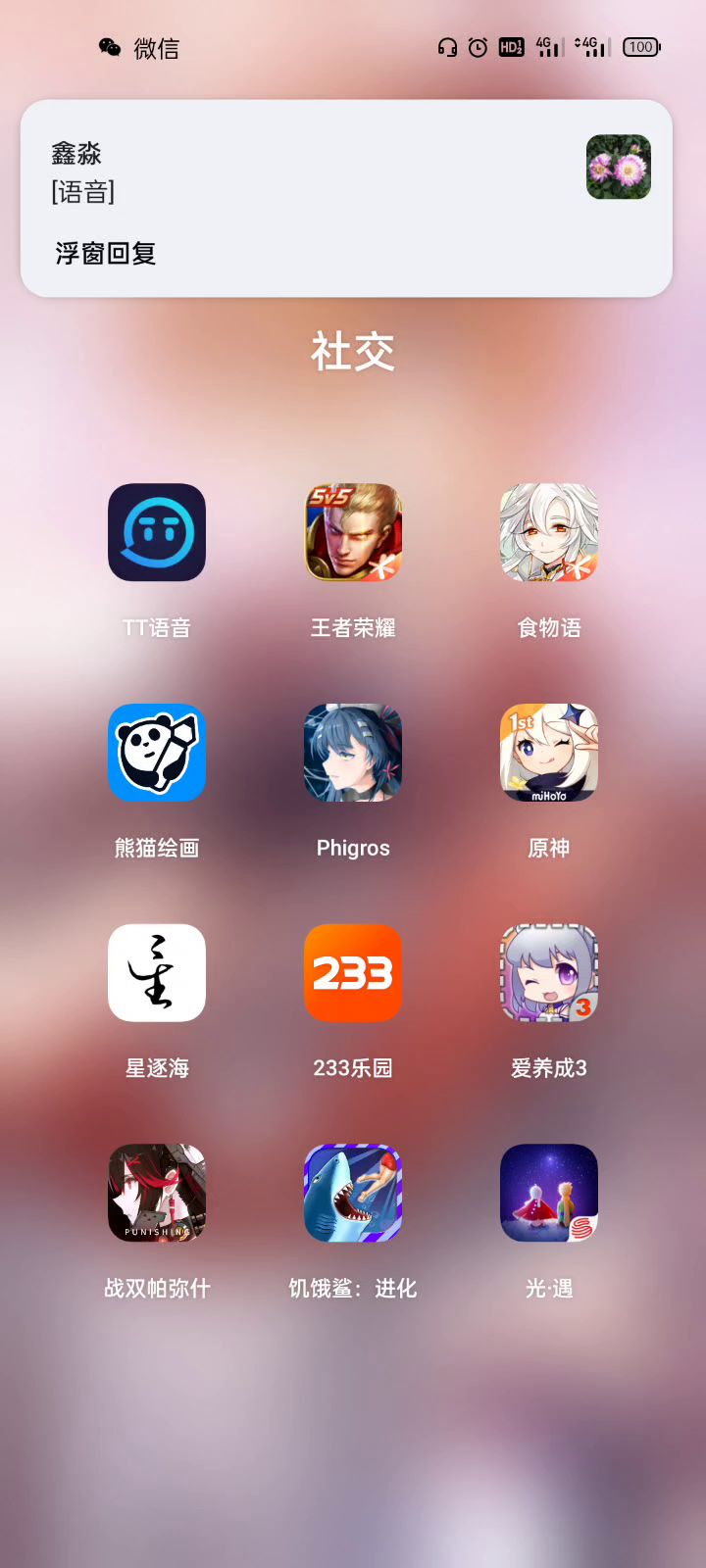706x1568 pixels.
Task: Launch 星逐海 app
Action: (x=157, y=973)
